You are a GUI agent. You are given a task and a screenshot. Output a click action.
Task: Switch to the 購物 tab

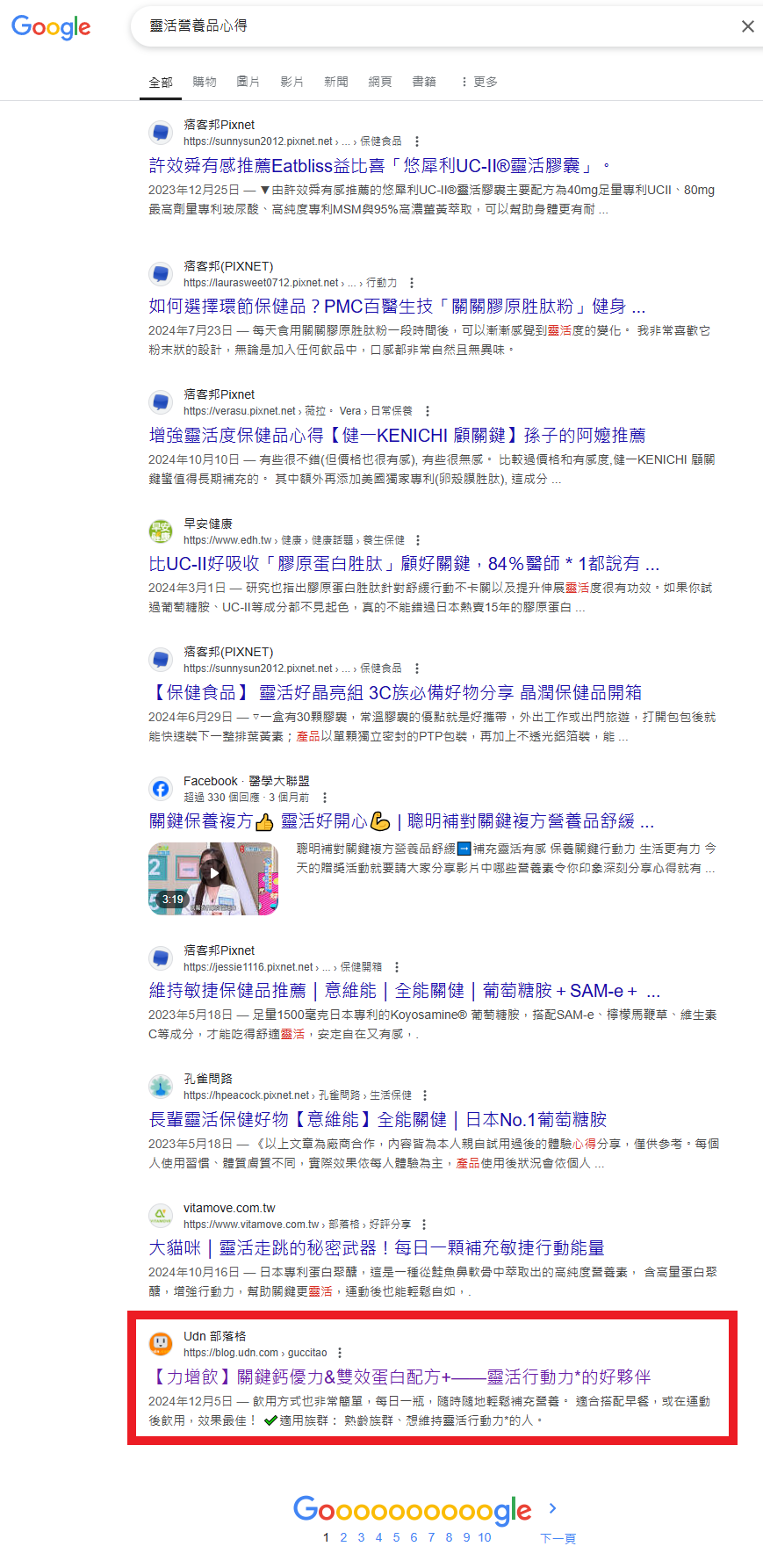[205, 82]
